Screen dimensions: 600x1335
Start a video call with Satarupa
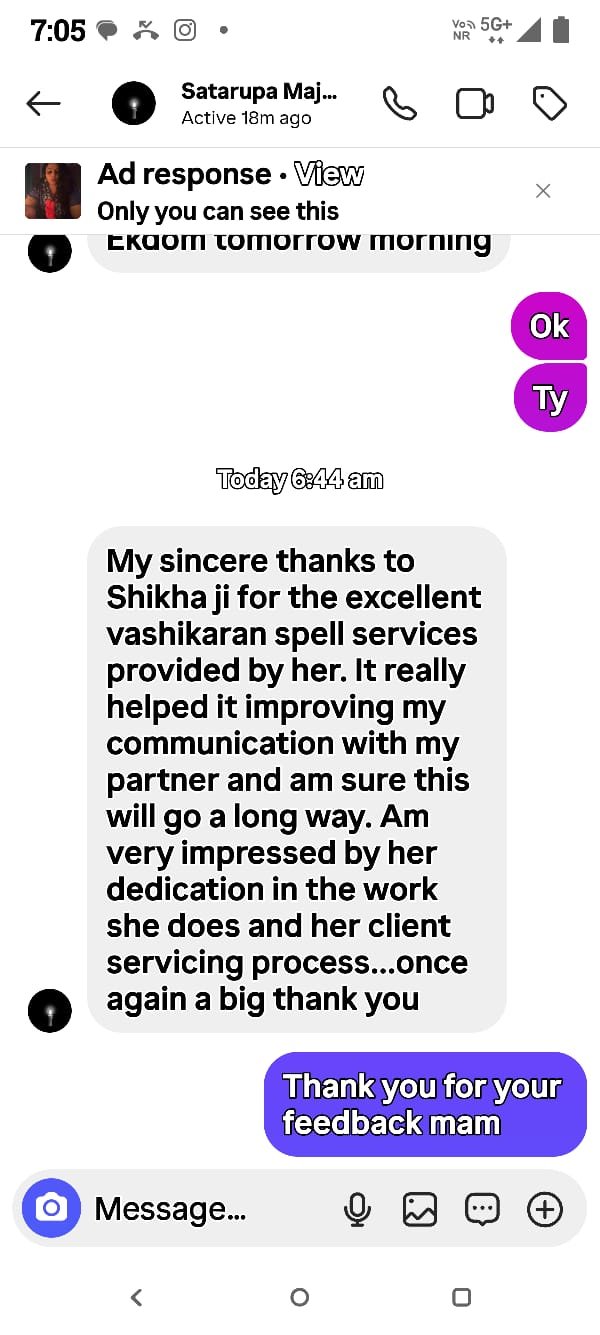475,104
